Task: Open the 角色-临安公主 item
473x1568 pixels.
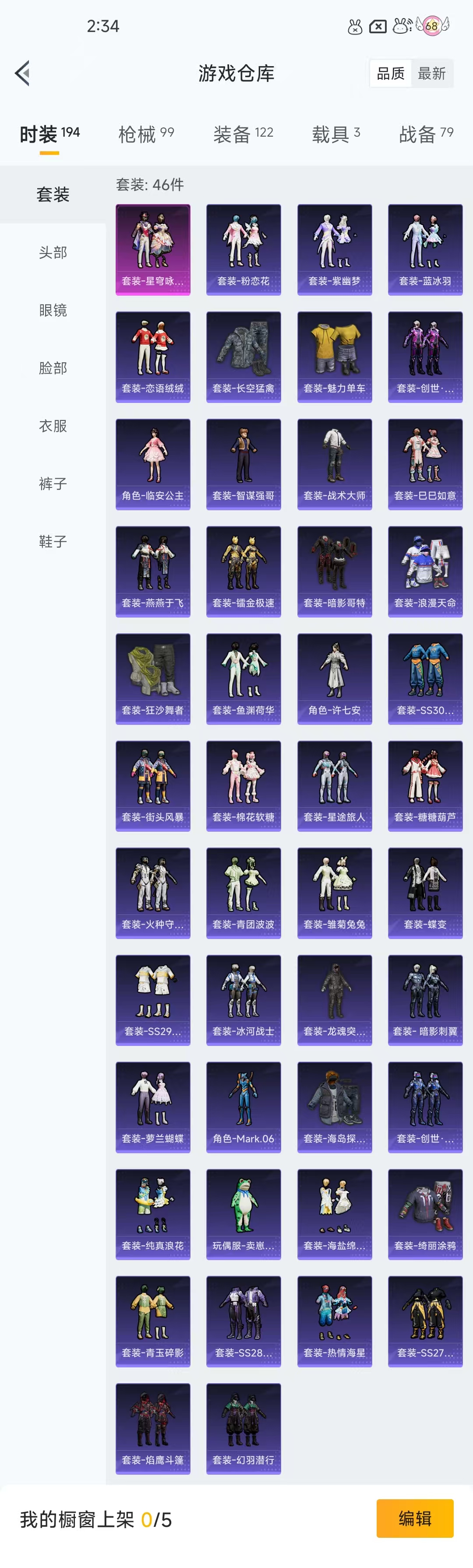Action: pos(153,464)
